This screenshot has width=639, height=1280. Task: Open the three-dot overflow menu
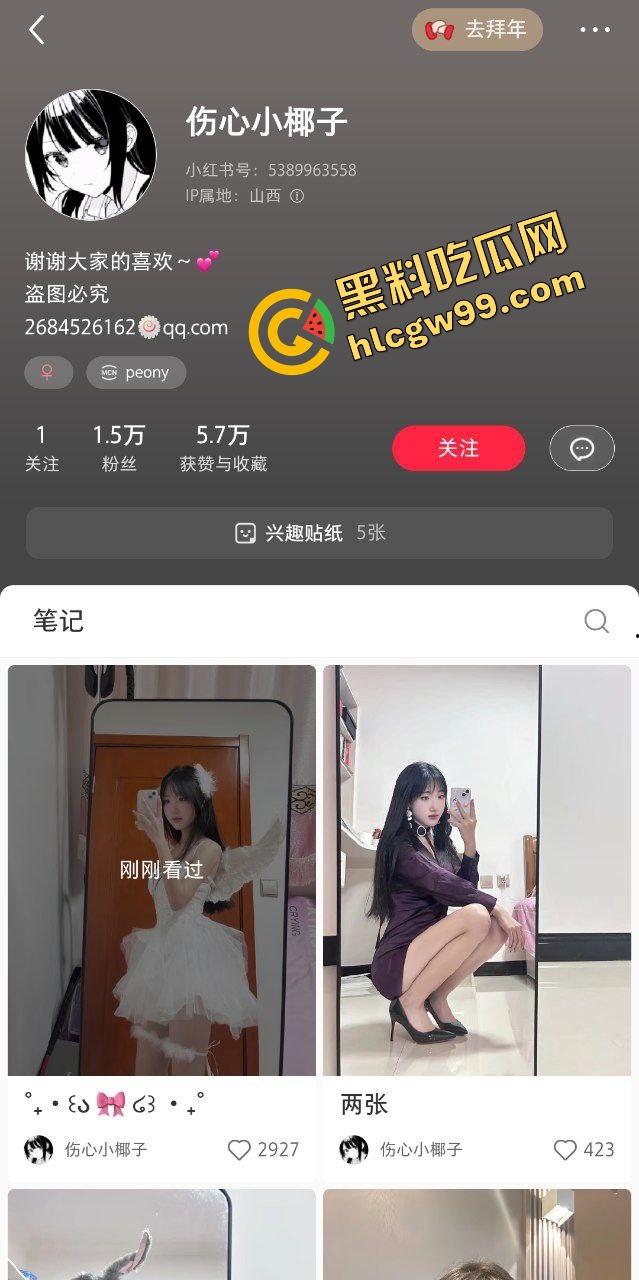point(594,30)
